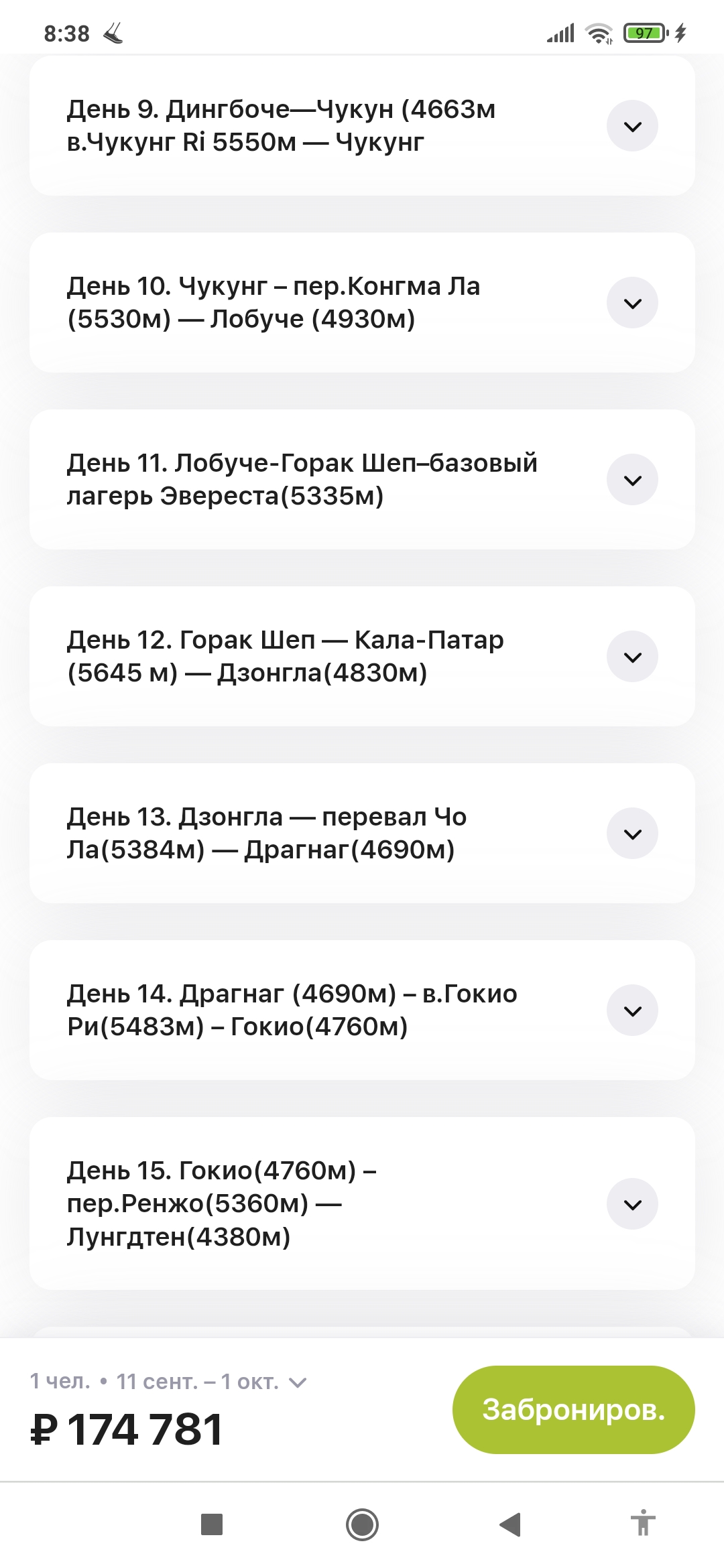The width and height of the screenshot is (724, 1568).
Task: Show День 13 перевал Чо Ла details
Action: pos(632,834)
